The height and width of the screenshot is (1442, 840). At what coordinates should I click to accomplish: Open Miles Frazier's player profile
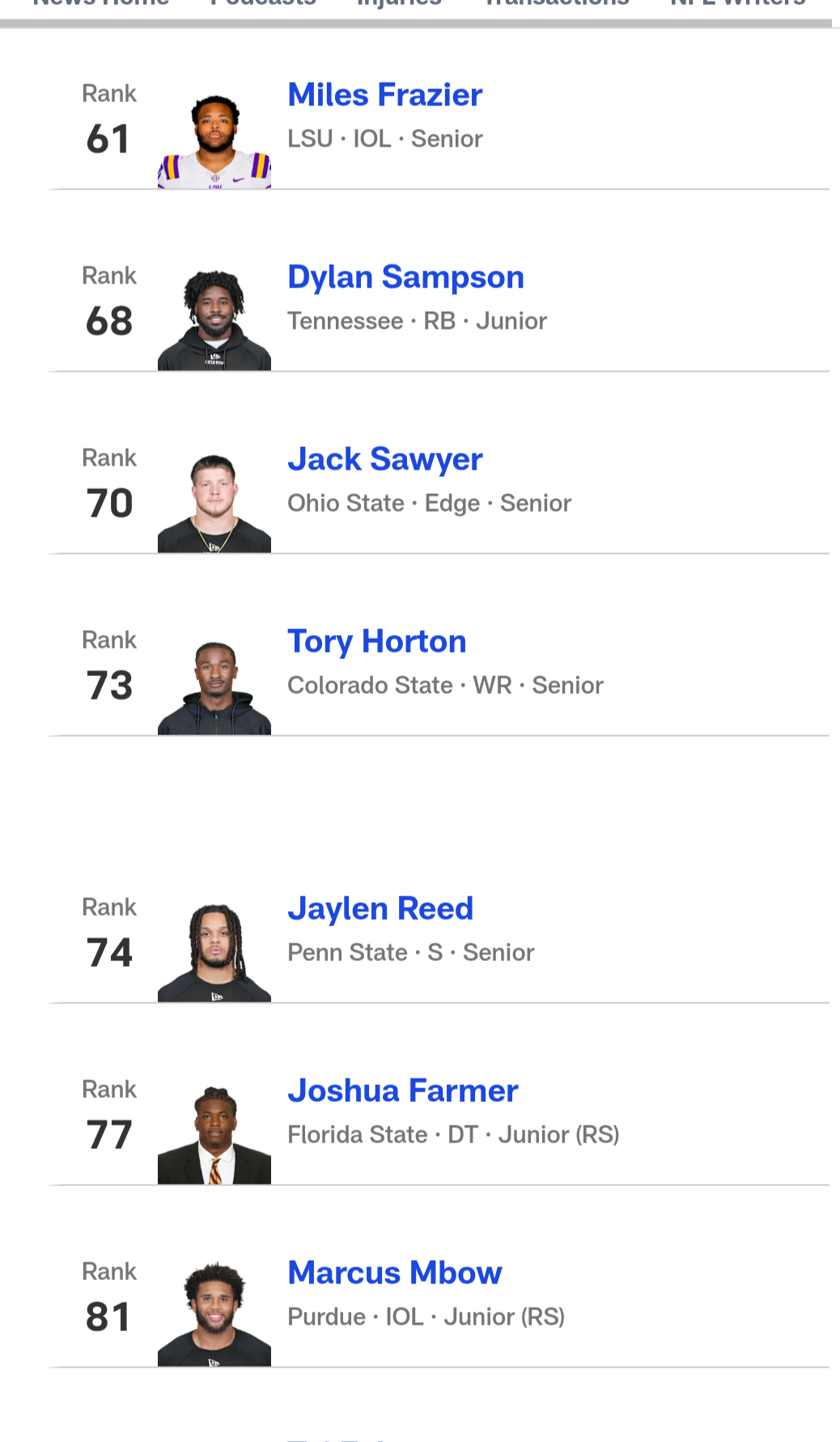pyautogui.click(x=385, y=95)
